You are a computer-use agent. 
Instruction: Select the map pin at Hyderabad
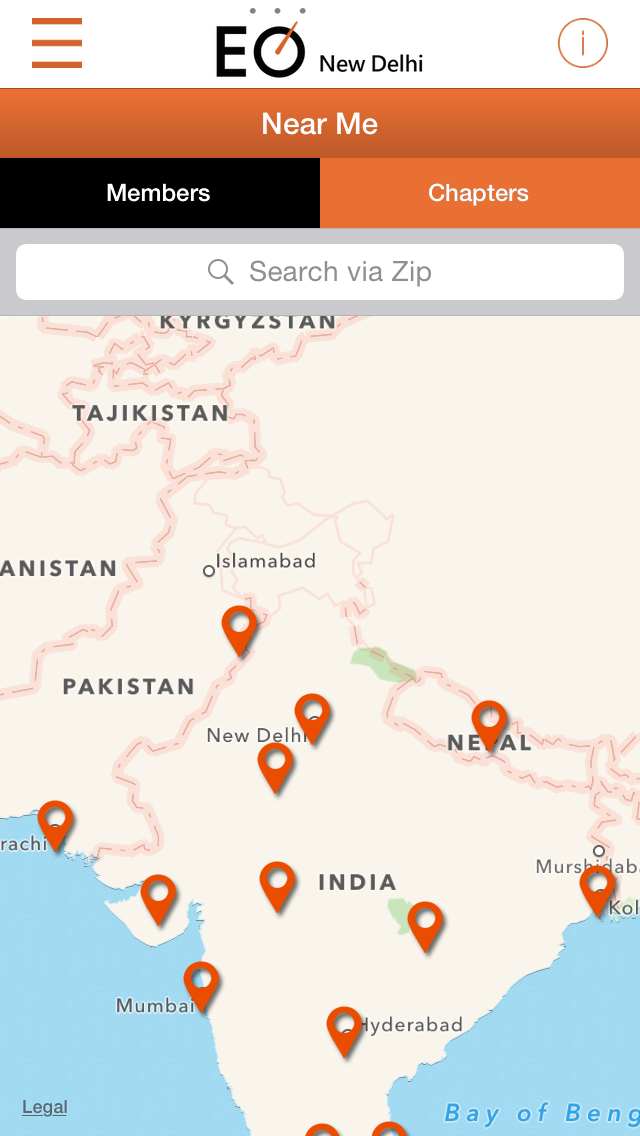[345, 1028]
